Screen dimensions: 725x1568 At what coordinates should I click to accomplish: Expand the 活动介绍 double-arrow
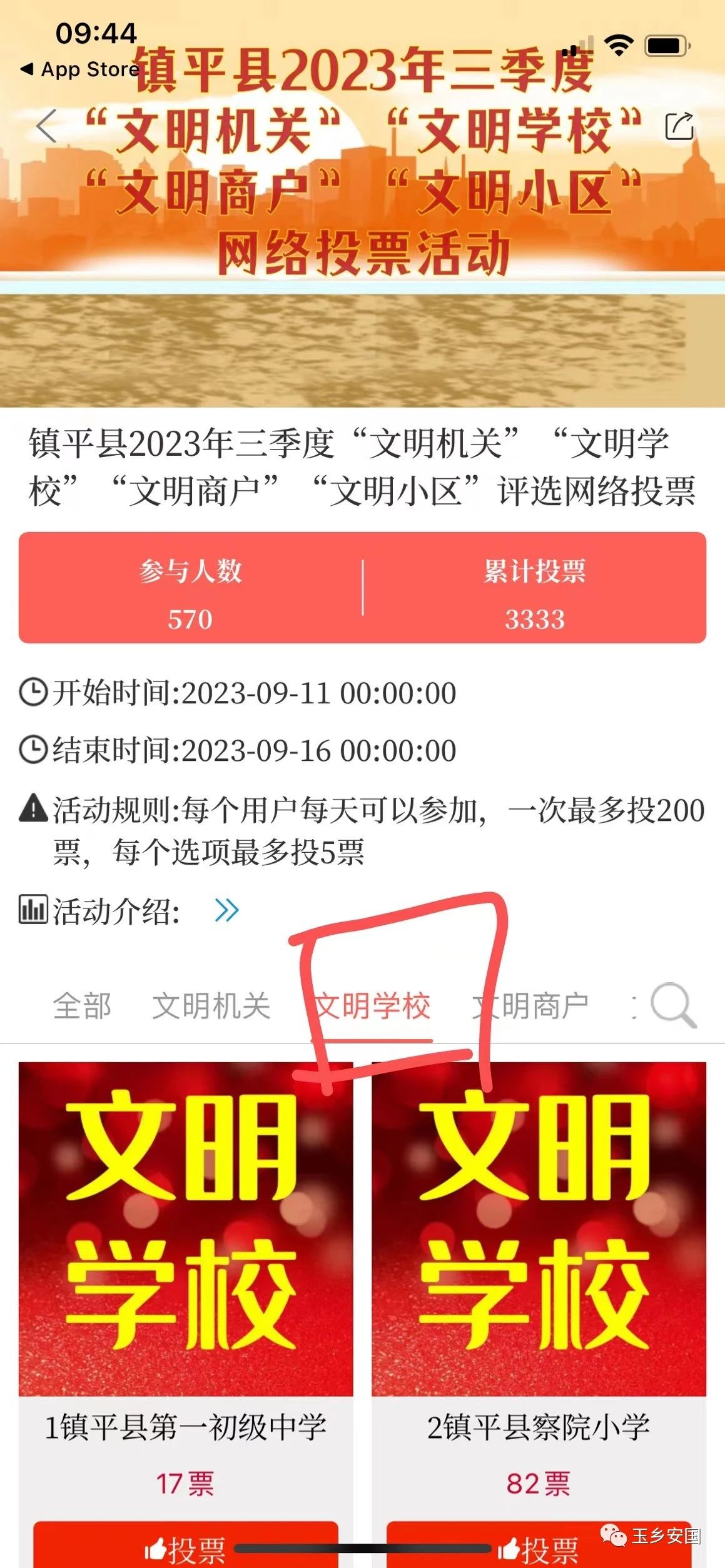(226, 910)
